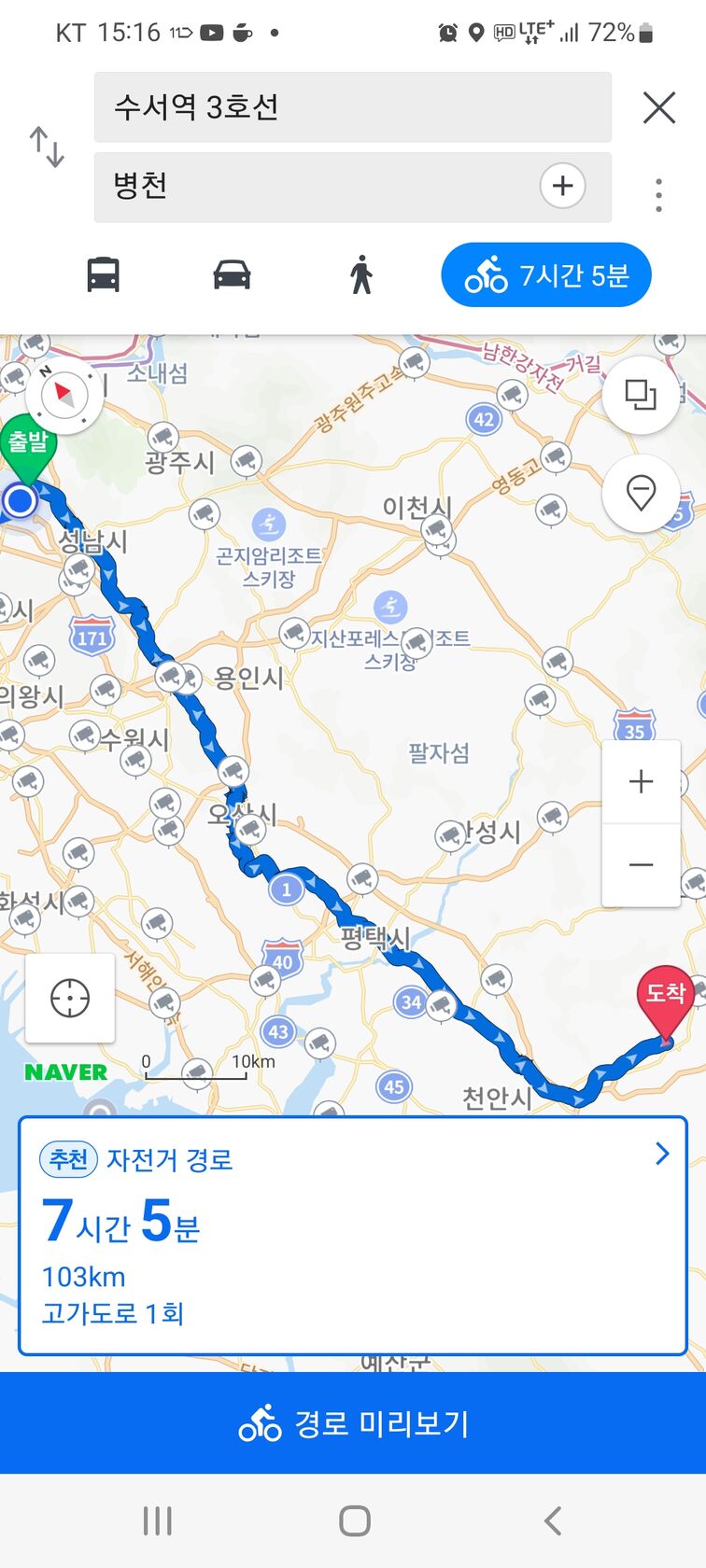Zoom out on the map
Screen dimensions: 706x1568
coord(641,865)
